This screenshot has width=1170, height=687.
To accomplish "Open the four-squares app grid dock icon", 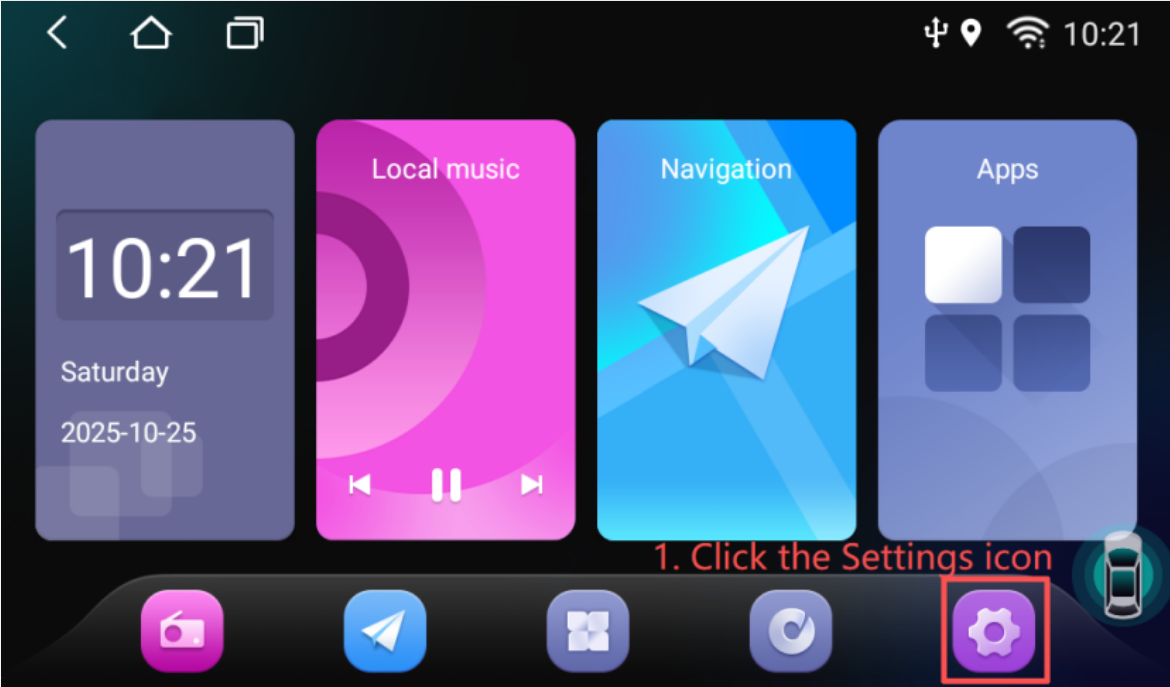I will tap(587, 631).
